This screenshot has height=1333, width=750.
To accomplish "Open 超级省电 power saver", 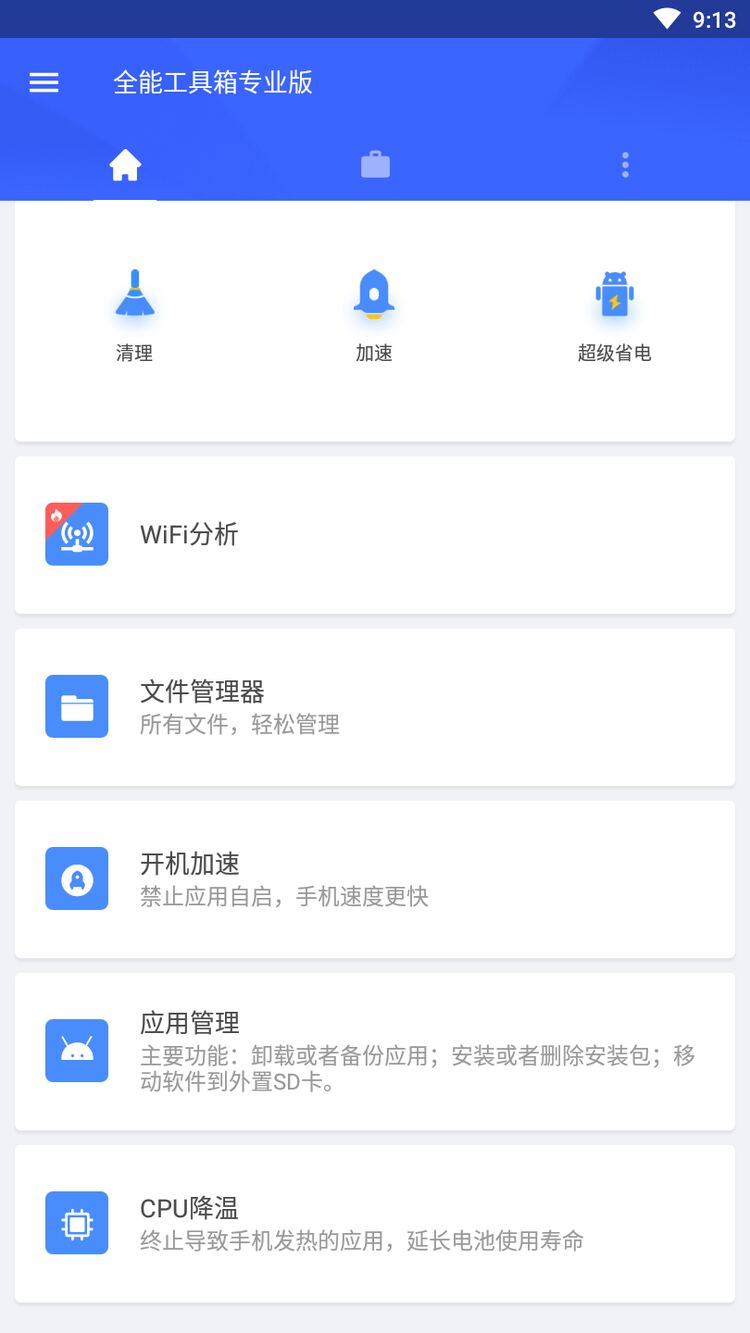I will pos(614,314).
